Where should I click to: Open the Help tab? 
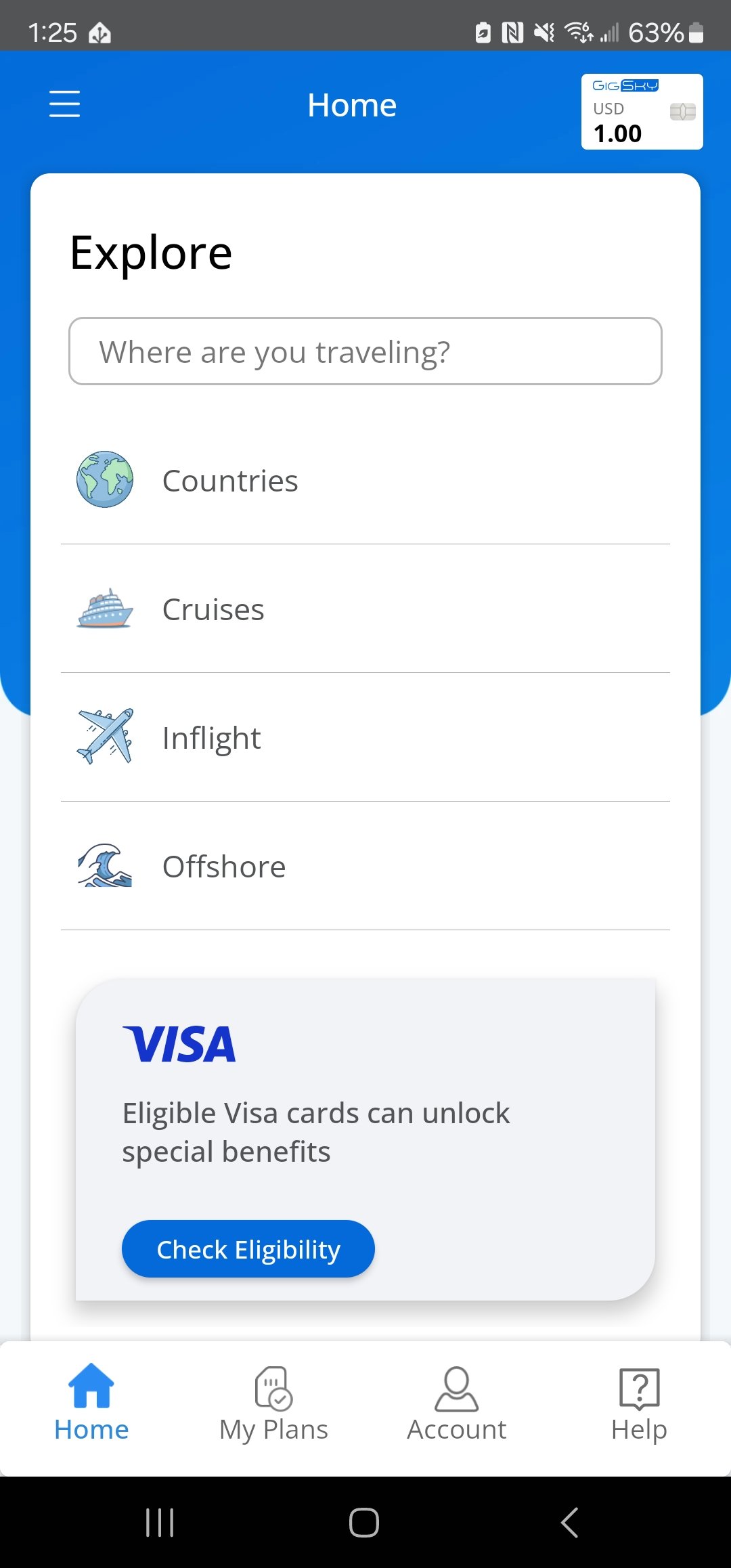[639, 1405]
